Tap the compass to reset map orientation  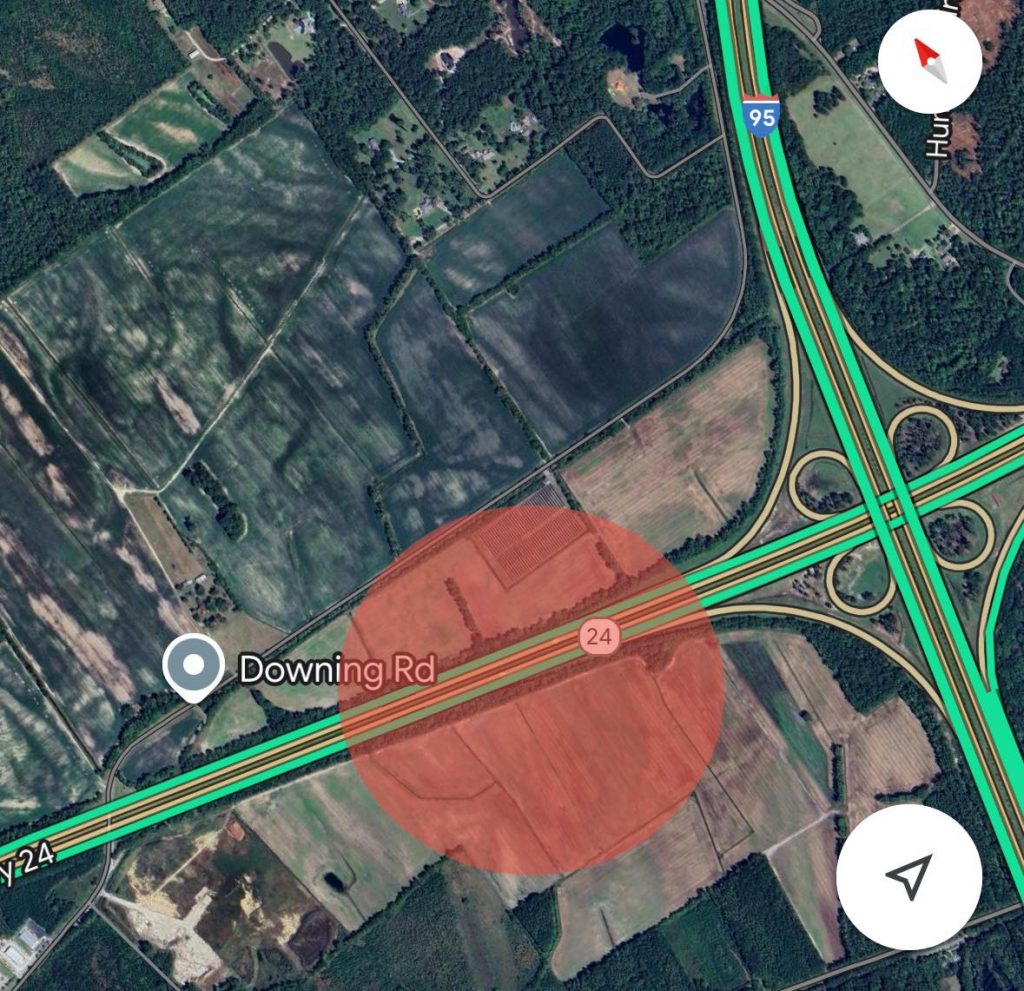point(927,62)
